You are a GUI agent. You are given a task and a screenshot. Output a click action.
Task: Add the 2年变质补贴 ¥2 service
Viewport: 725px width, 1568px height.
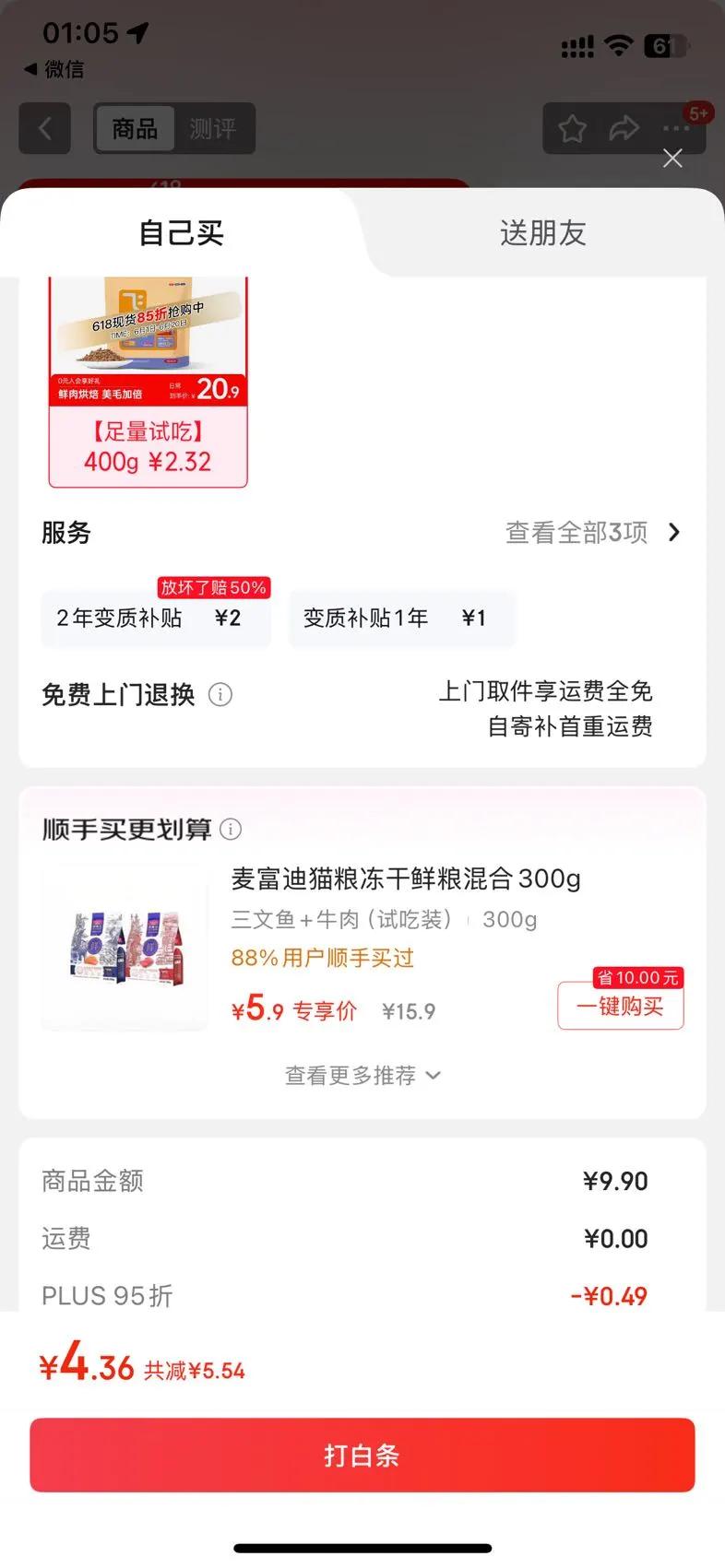[155, 618]
